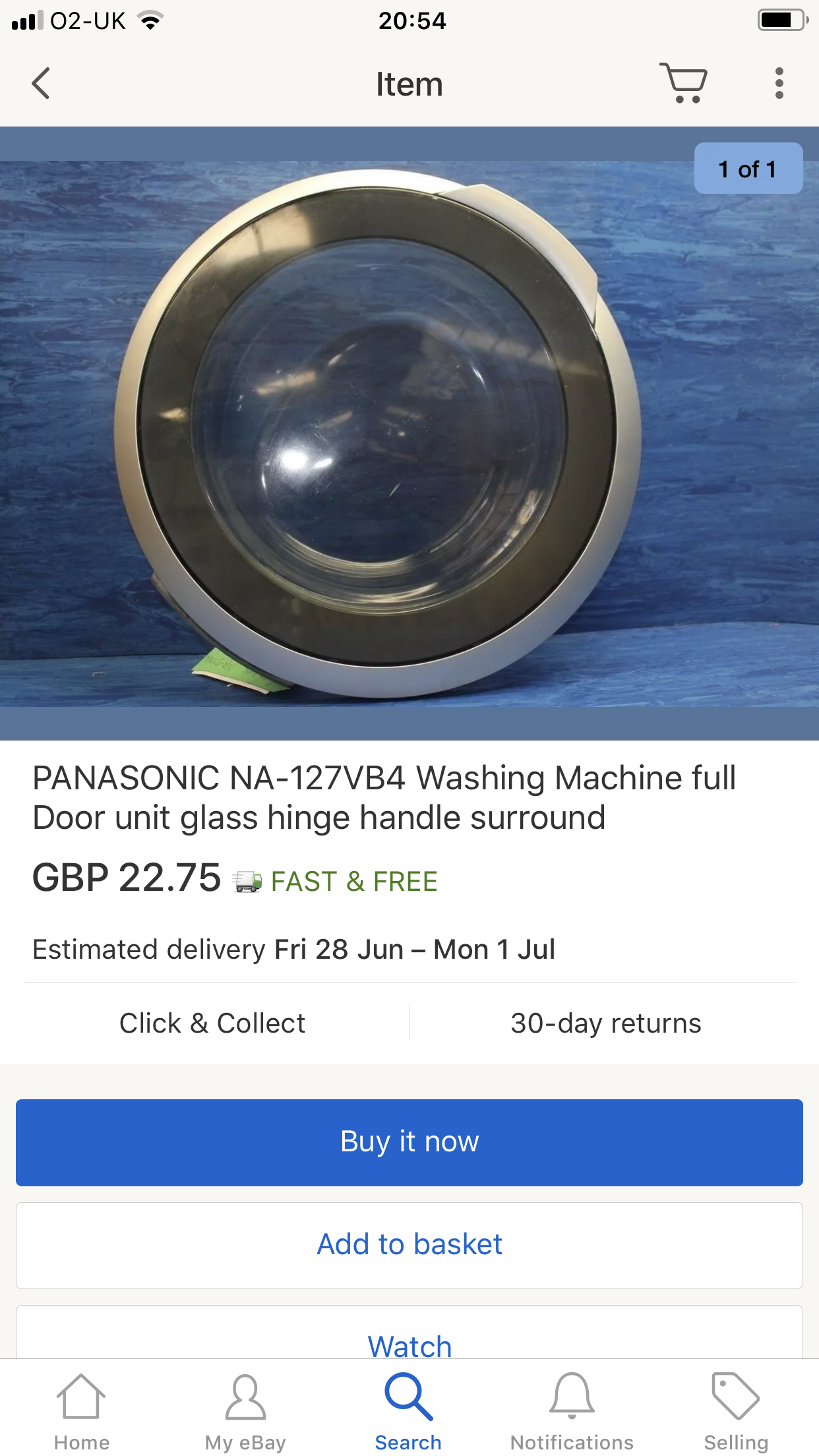Open the three-dot overflow menu
819x1456 pixels.
[x=779, y=83]
